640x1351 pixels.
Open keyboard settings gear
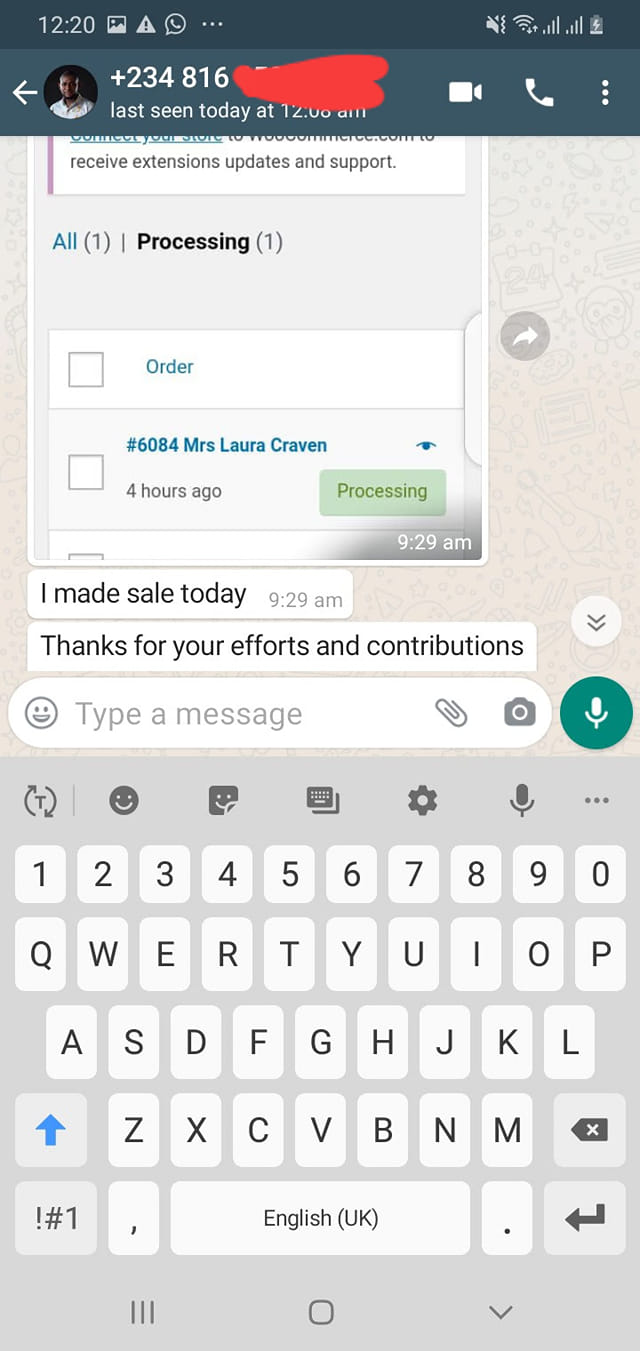[x=422, y=800]
